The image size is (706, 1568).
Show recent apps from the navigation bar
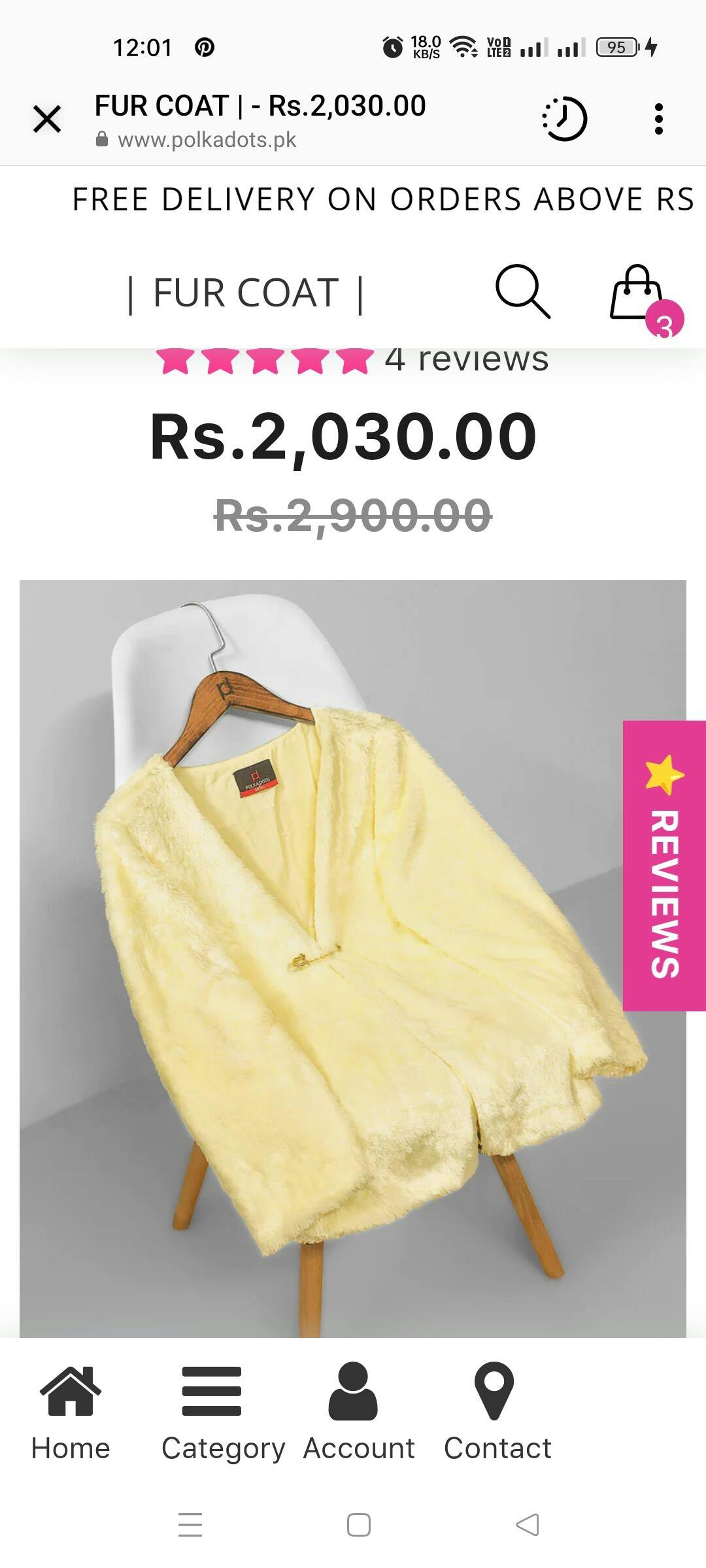pyautogui.click(x=190, y=1525)
